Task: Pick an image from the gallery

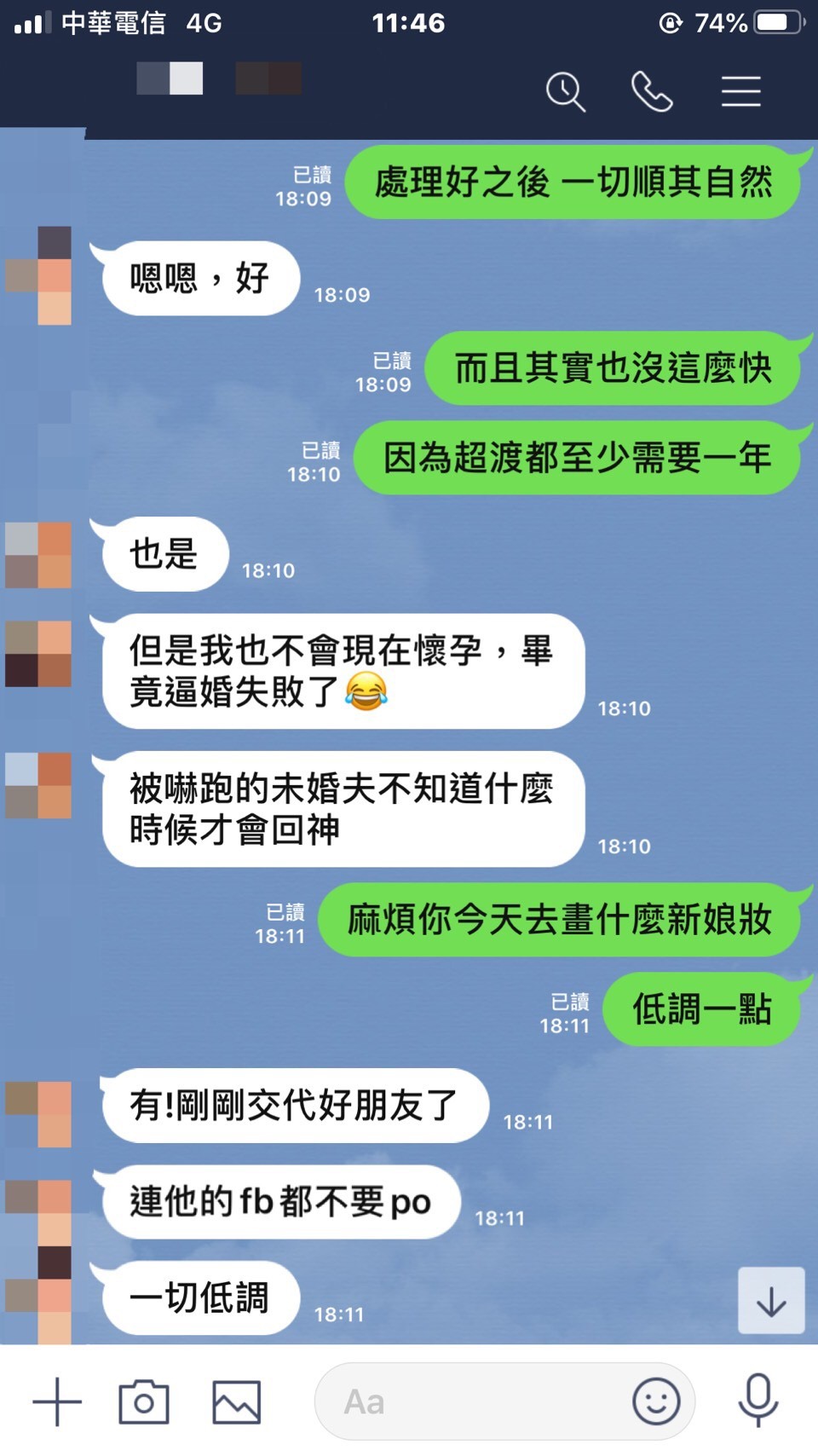Action: (x=236, y=1401)
